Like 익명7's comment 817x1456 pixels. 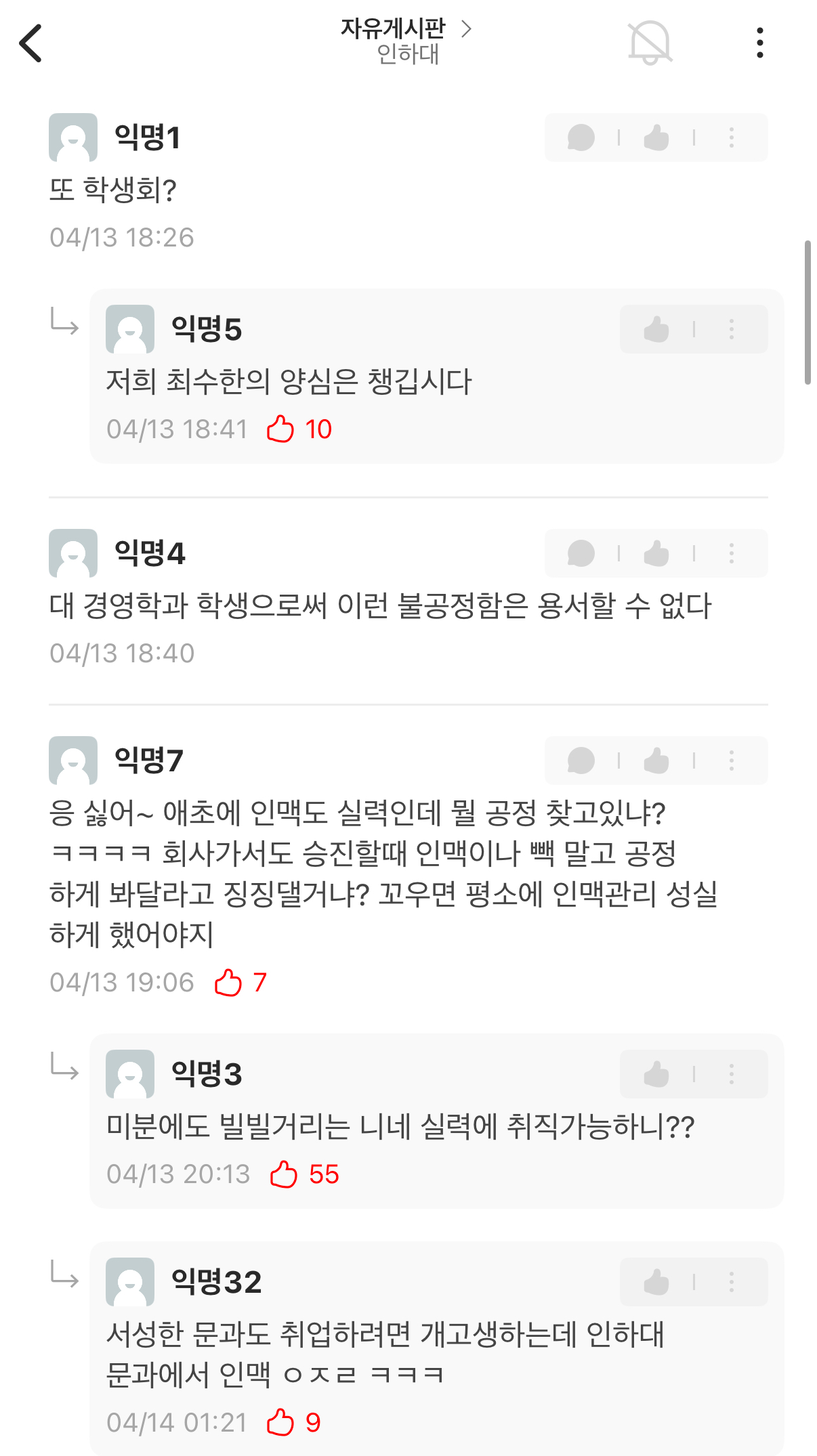656,761
